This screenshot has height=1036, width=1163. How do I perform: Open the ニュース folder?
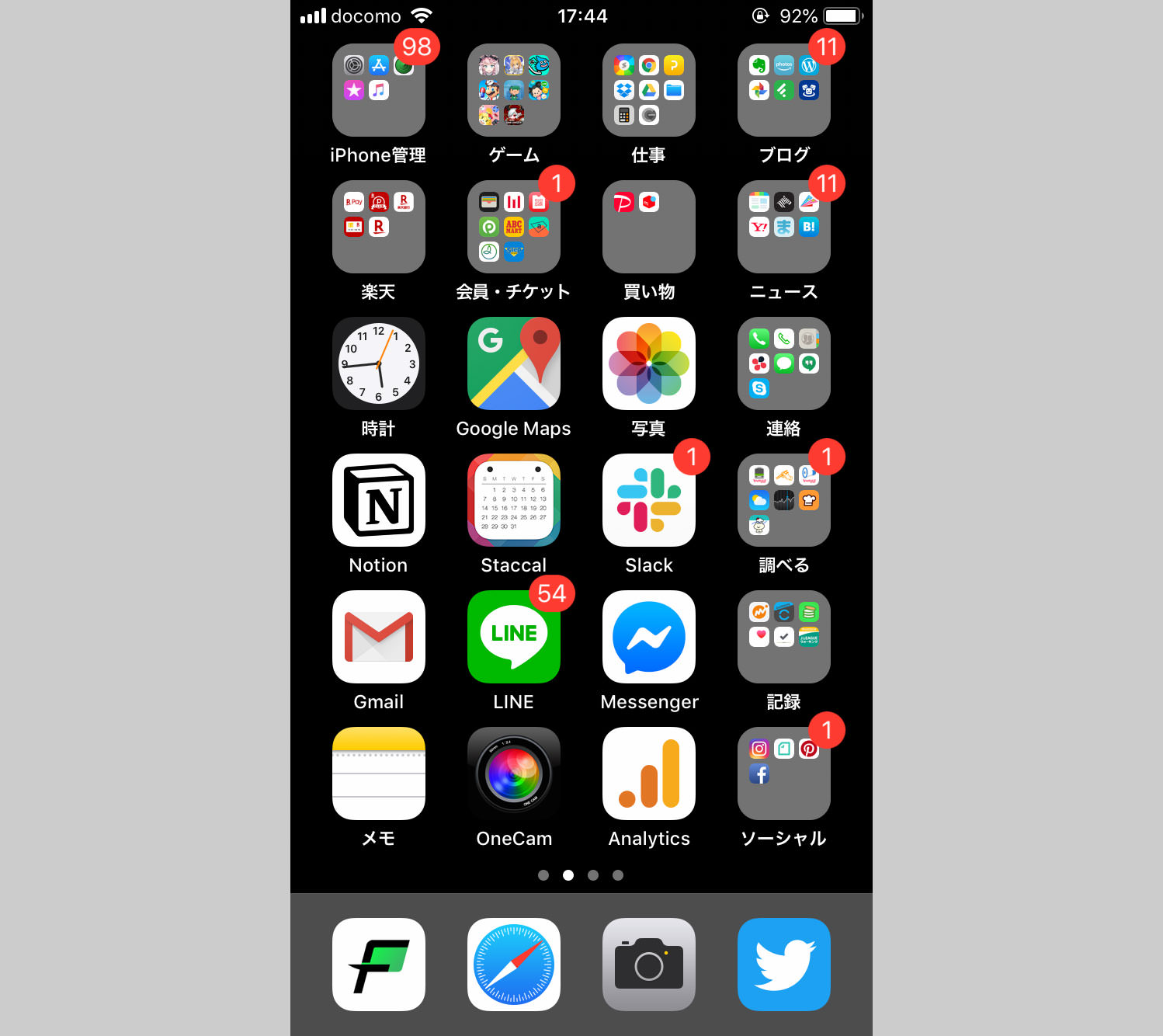coord(783,227)
